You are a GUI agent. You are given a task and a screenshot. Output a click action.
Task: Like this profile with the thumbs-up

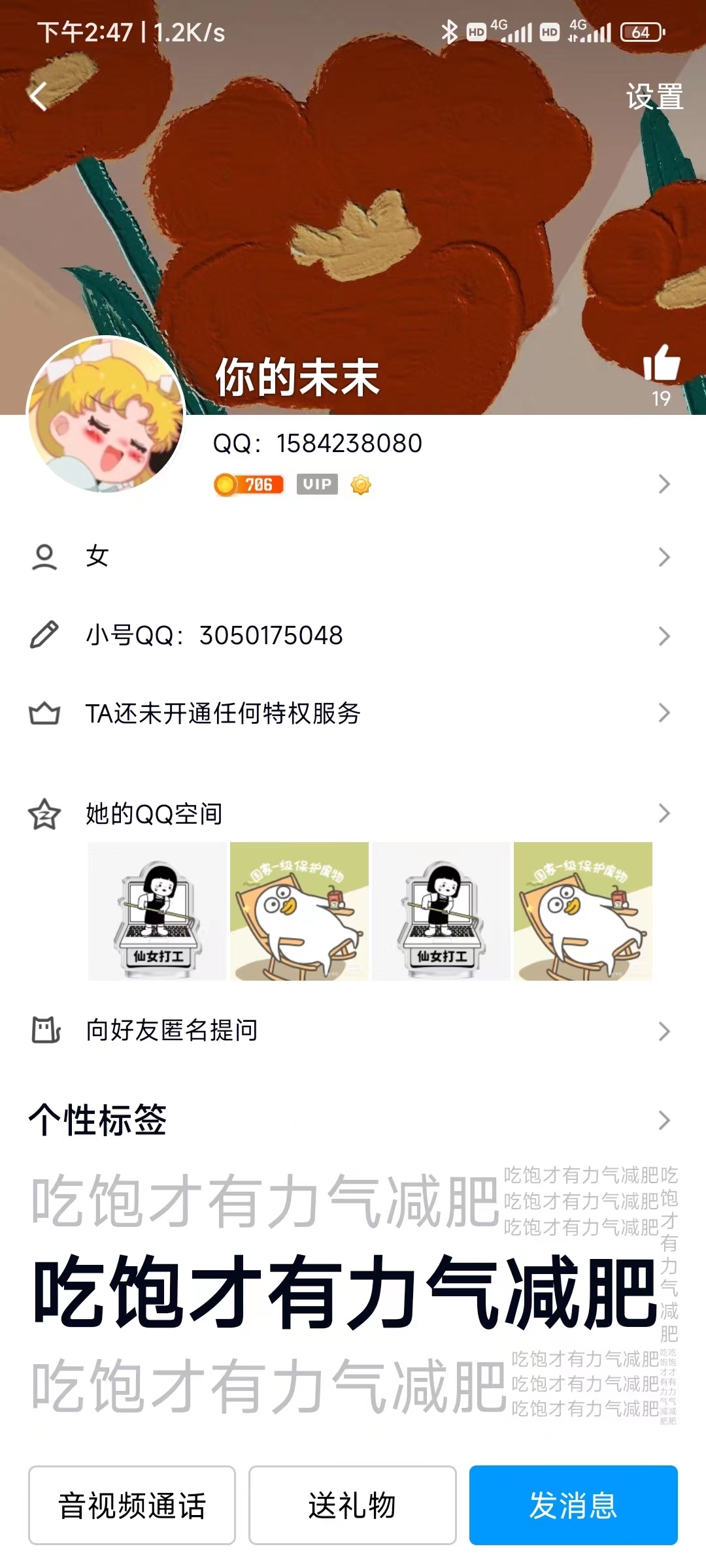coord(661,364)
